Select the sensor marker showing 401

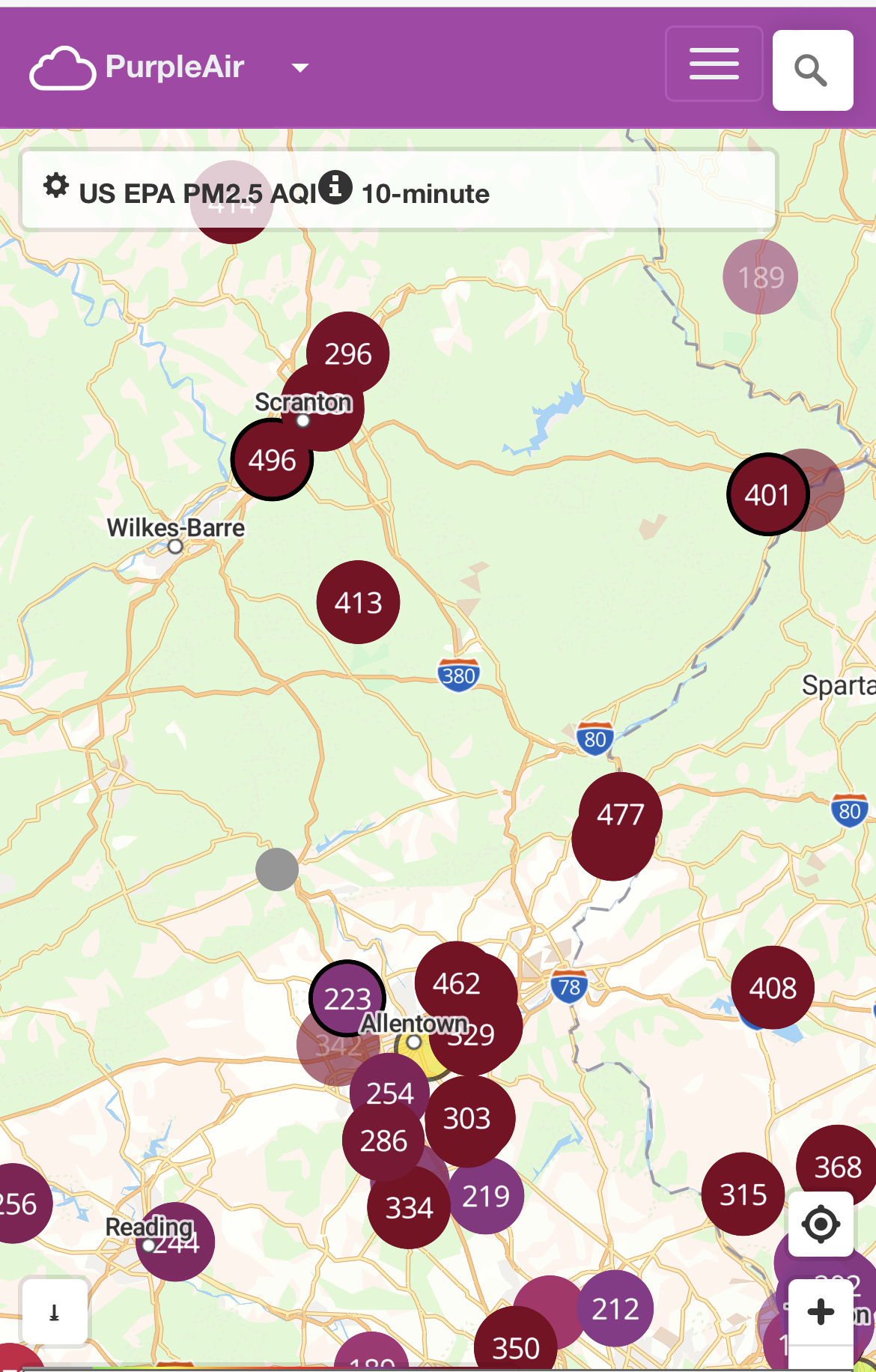767,494
